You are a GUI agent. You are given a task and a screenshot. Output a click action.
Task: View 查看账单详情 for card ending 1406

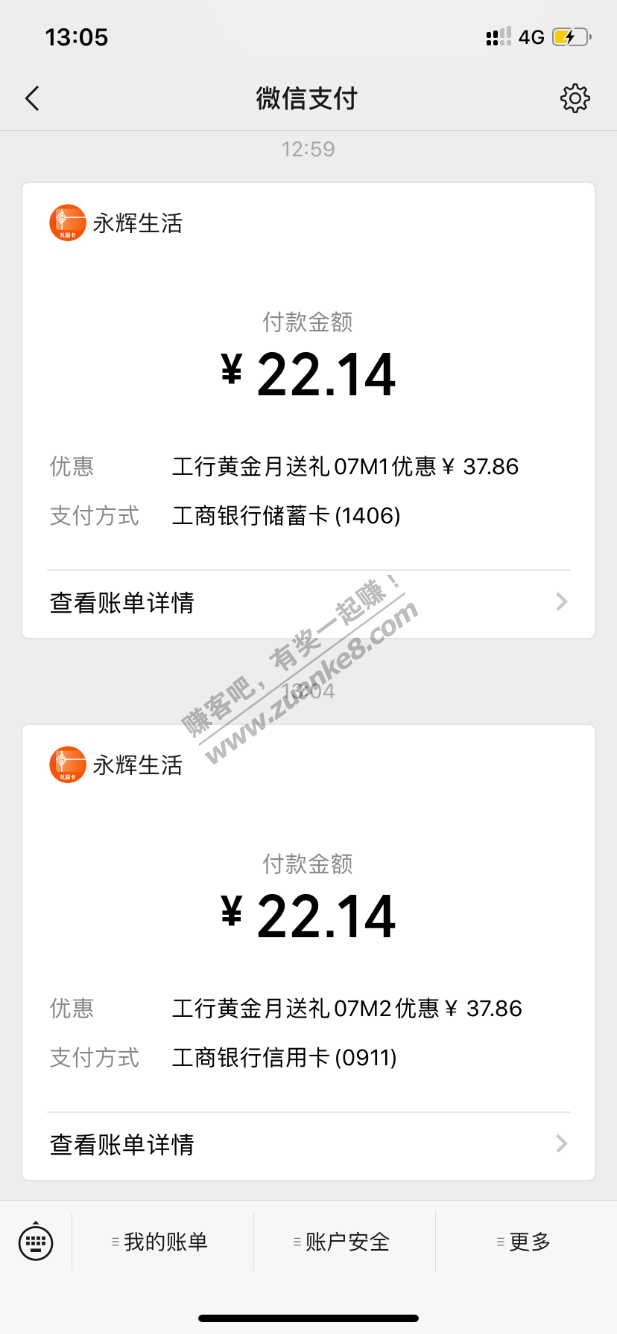coord(308,603)
